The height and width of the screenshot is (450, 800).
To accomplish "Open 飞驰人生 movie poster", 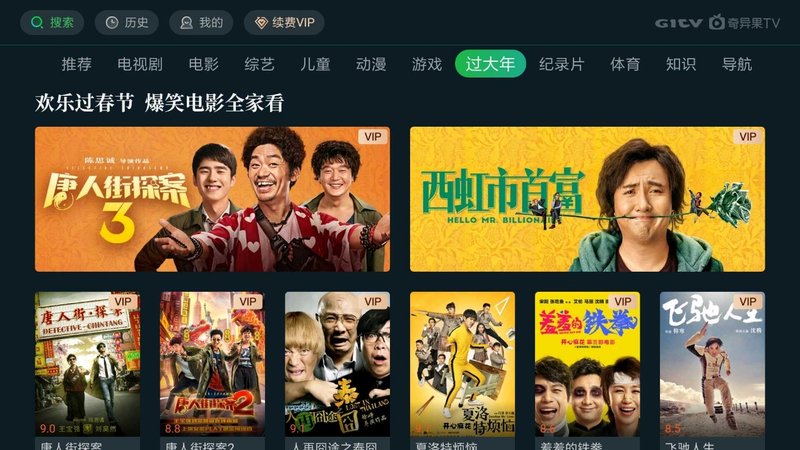I will click(712, 365).
